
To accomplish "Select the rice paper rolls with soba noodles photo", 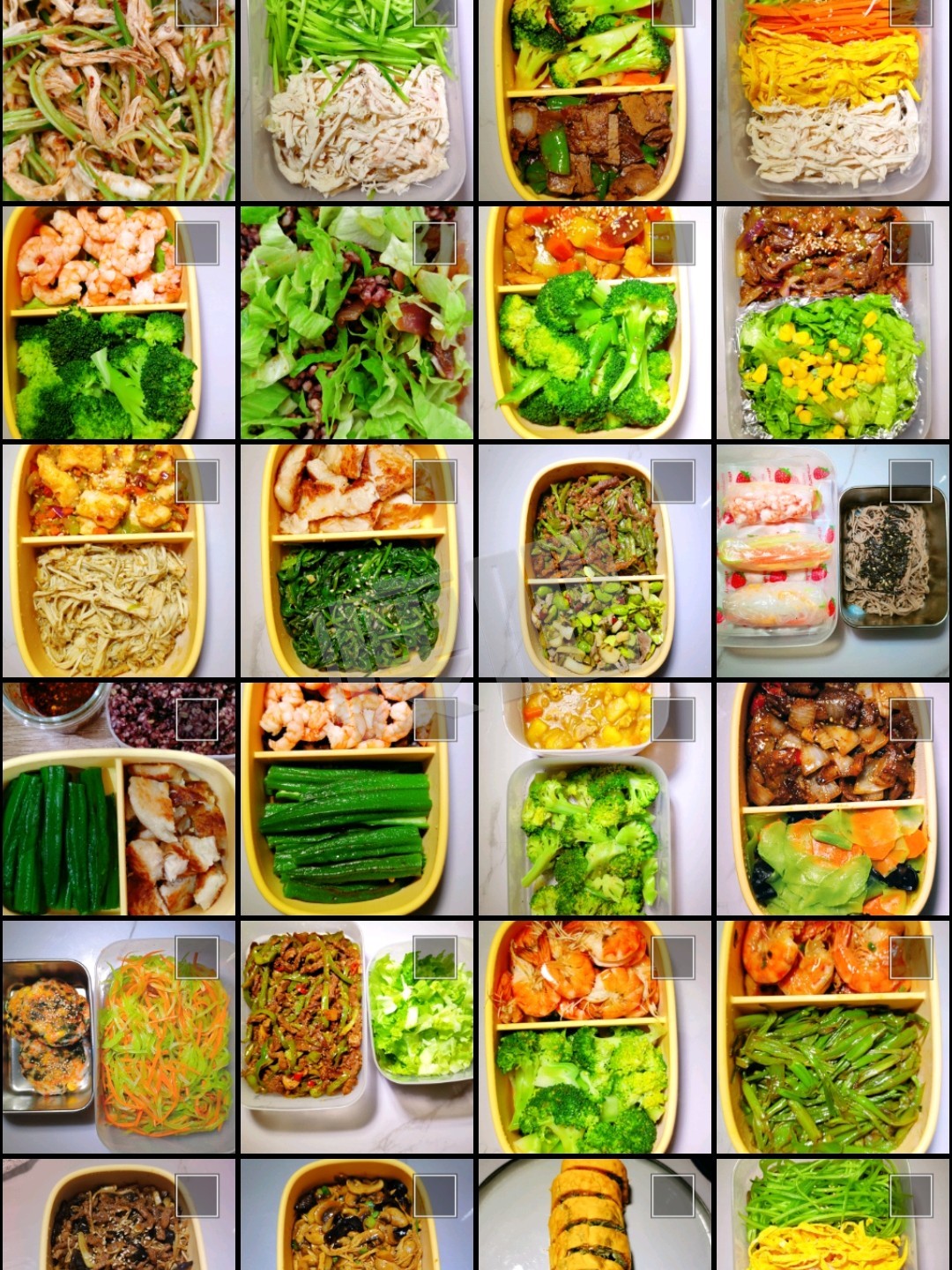I will pyautogui.click(x=911, y=482).
